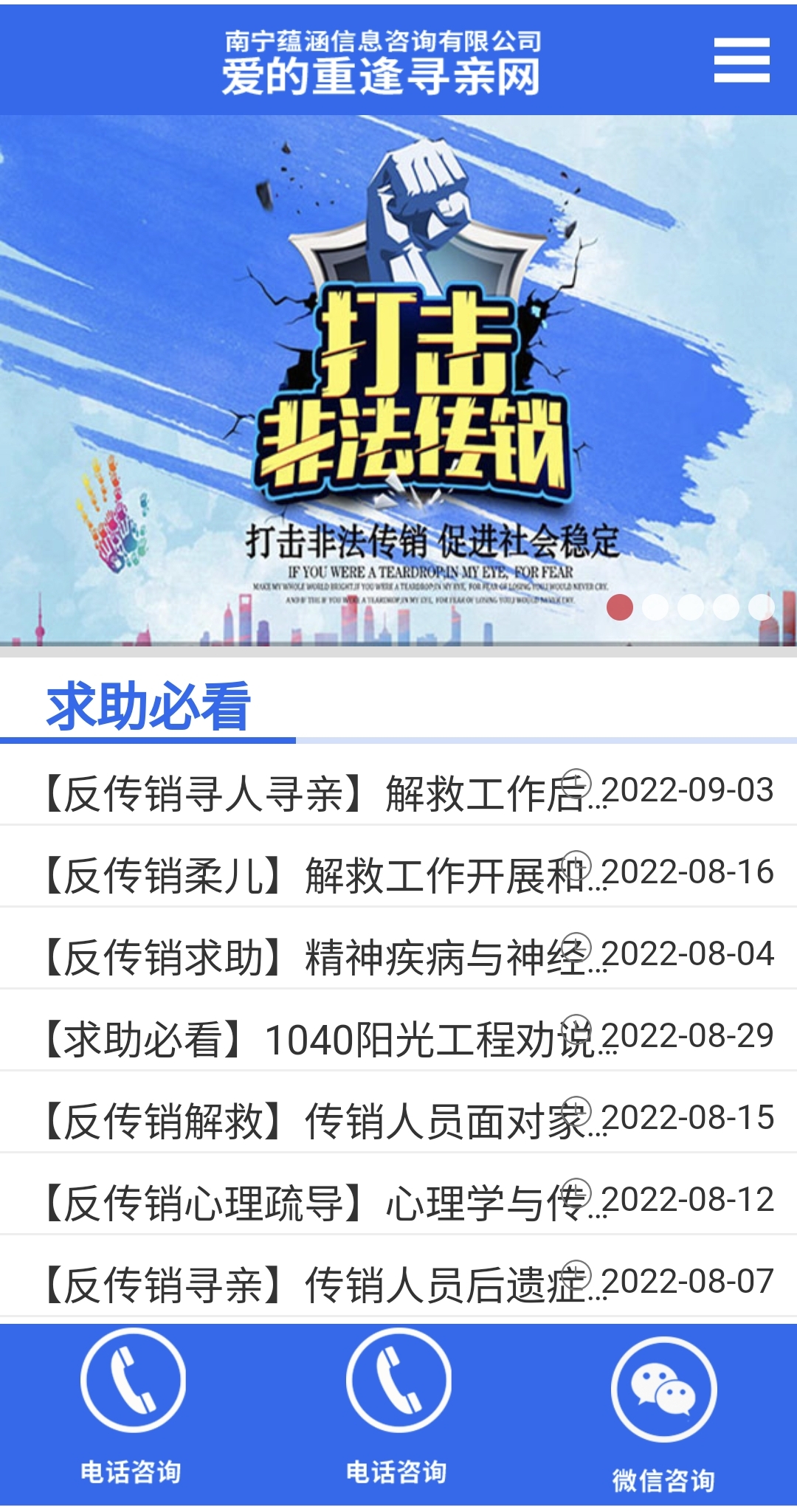Open the hamburger menu
797x1512 pixels.
click(741, 61)
